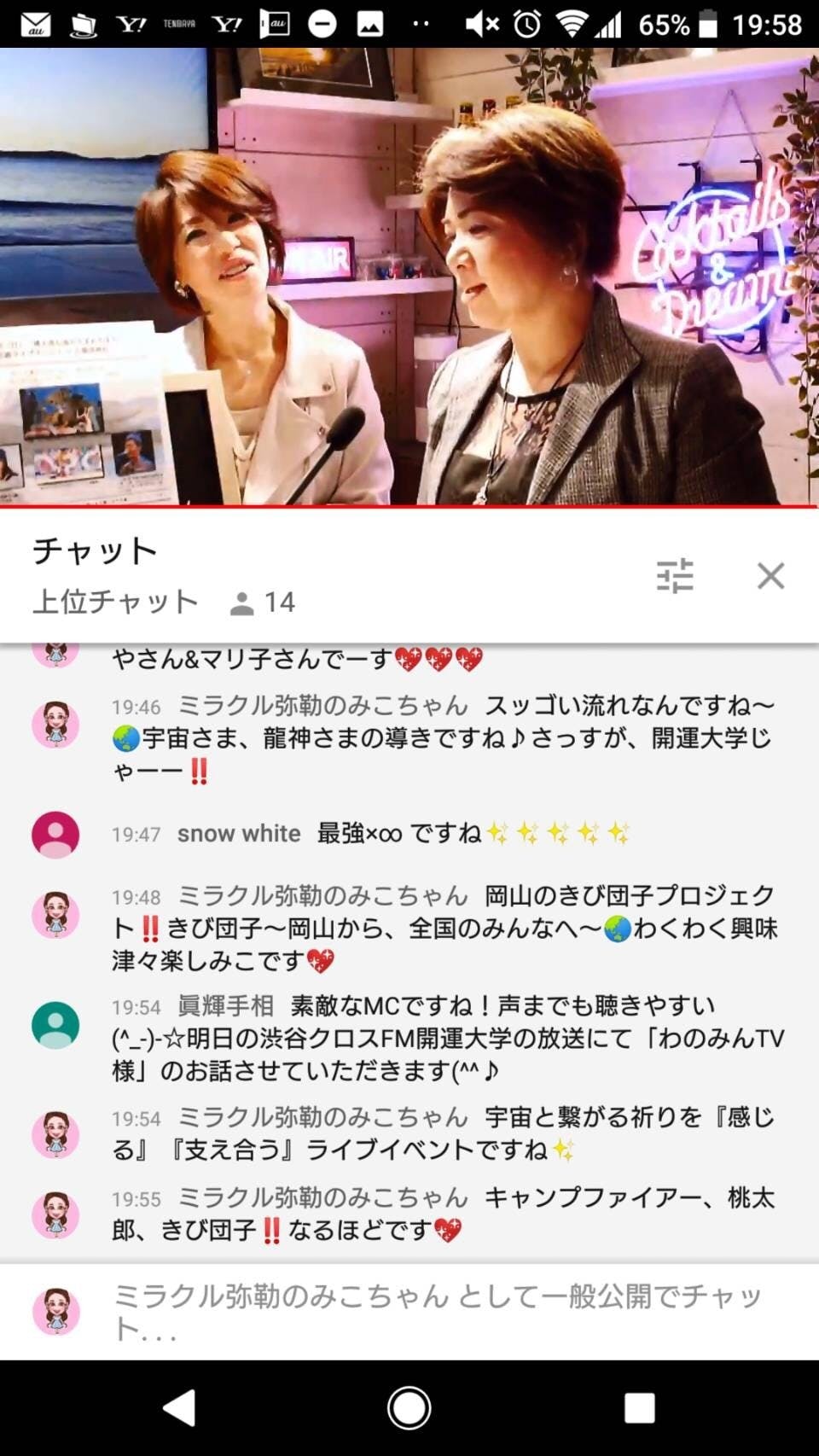Go back with the system back button
819x1456 pixels.
coord(180,1407)
